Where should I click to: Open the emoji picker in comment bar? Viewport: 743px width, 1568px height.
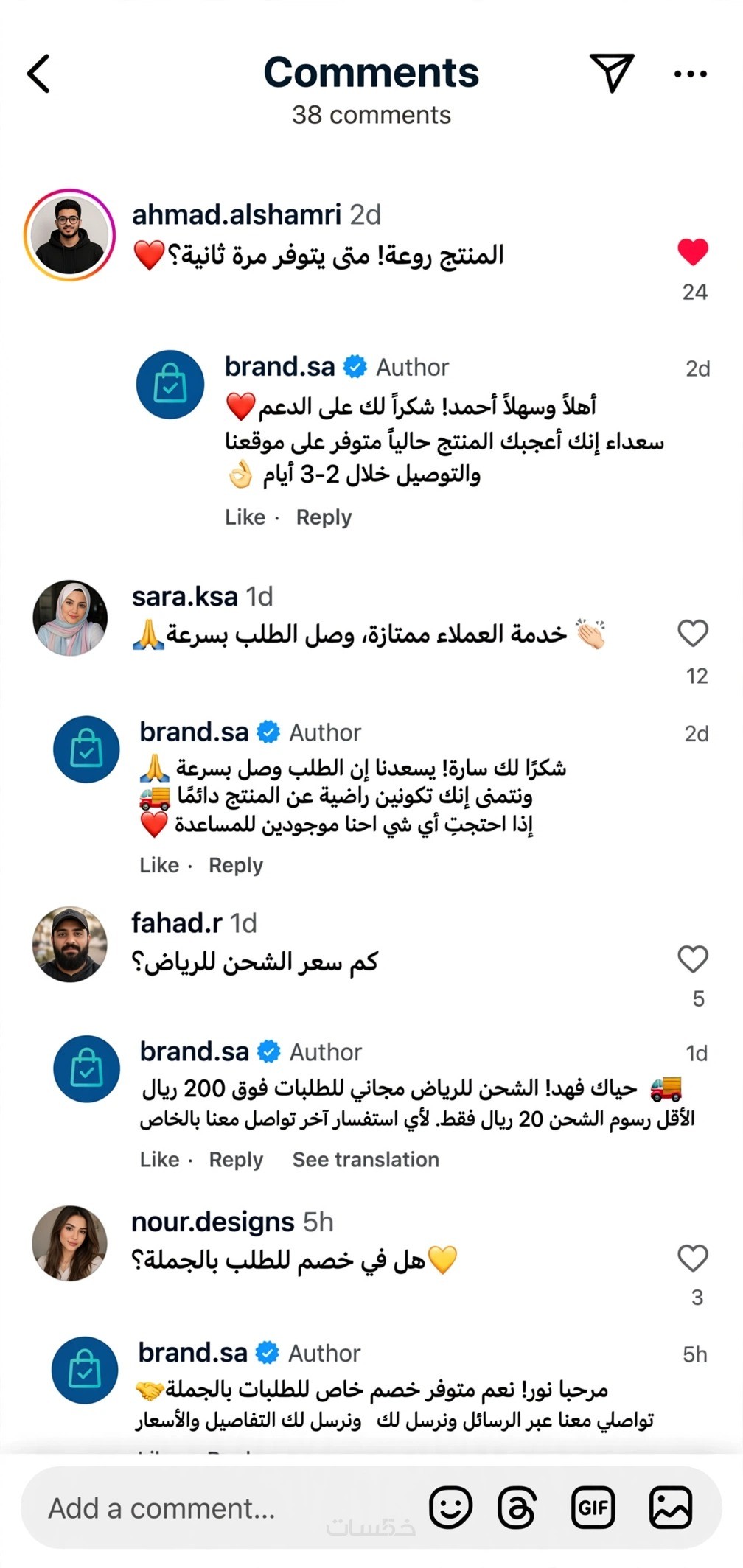(x=450, y=1508)
